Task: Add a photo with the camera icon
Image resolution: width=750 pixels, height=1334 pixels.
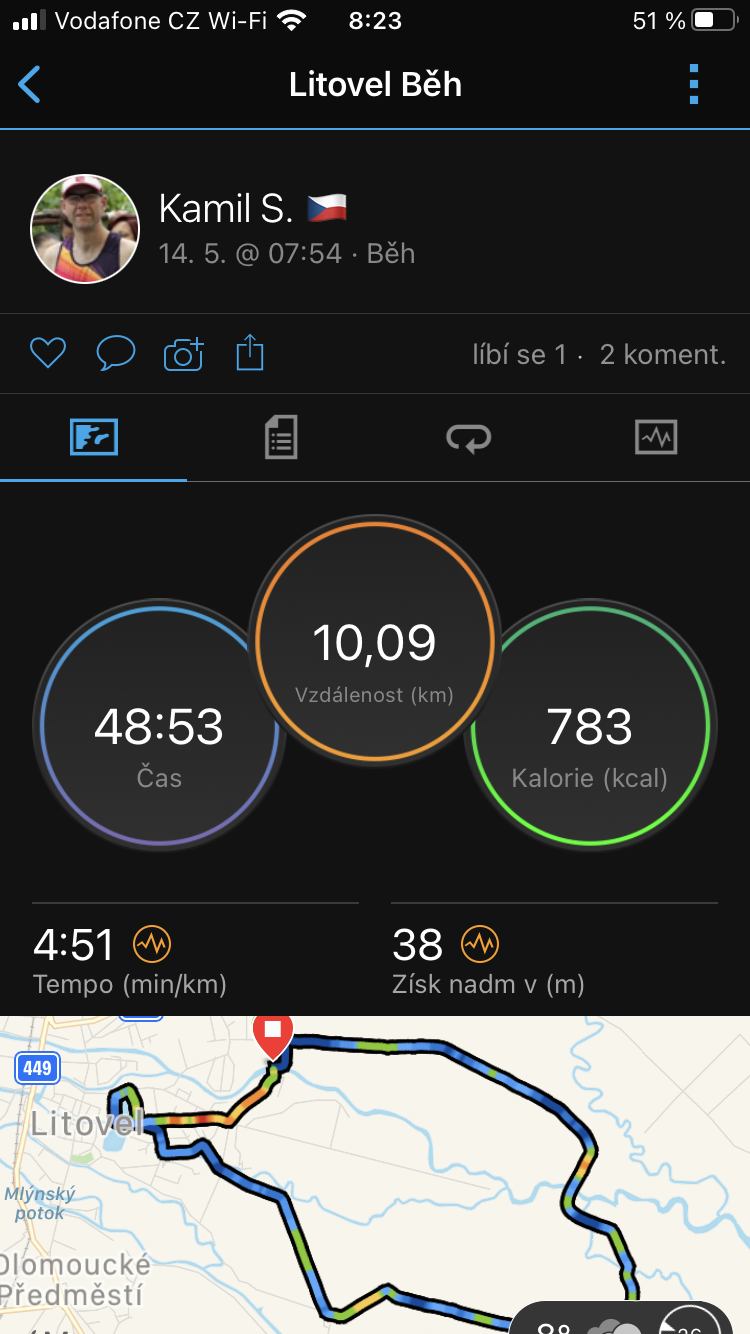Action: point(183,354)
